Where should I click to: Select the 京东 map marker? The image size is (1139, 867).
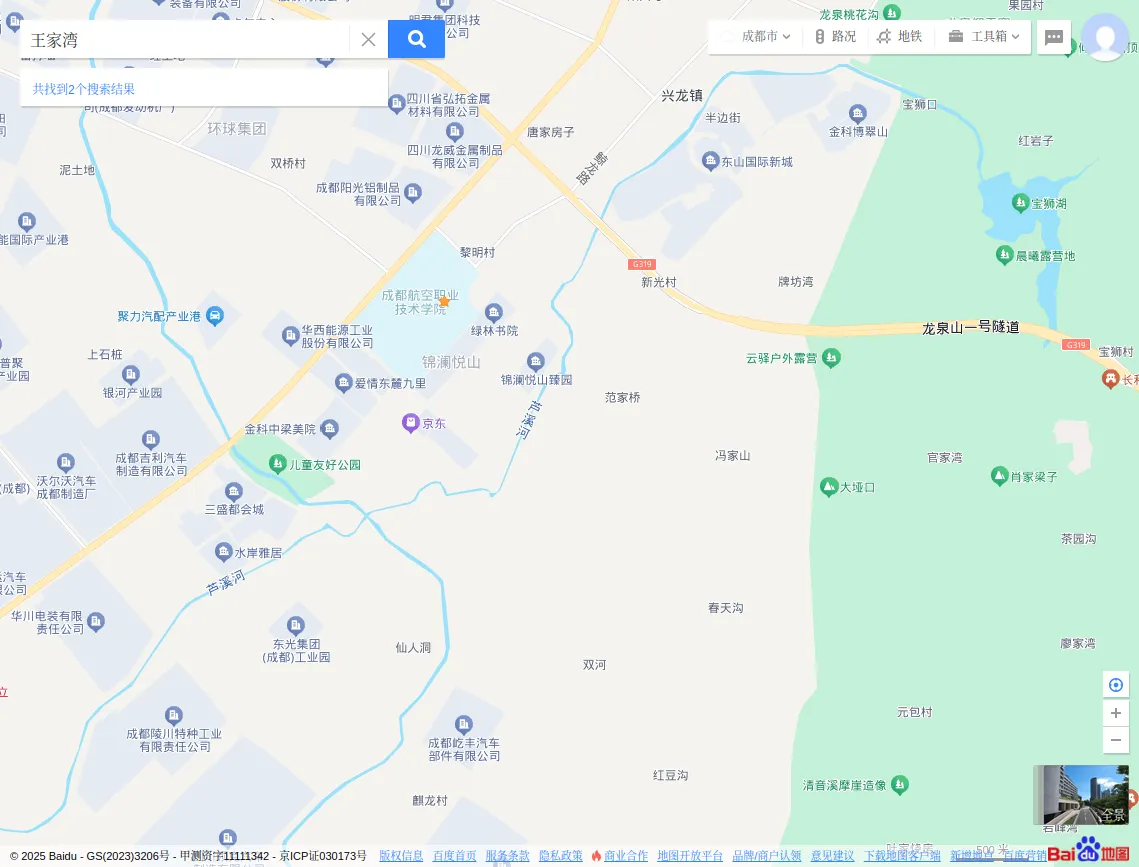click(410, 423)
